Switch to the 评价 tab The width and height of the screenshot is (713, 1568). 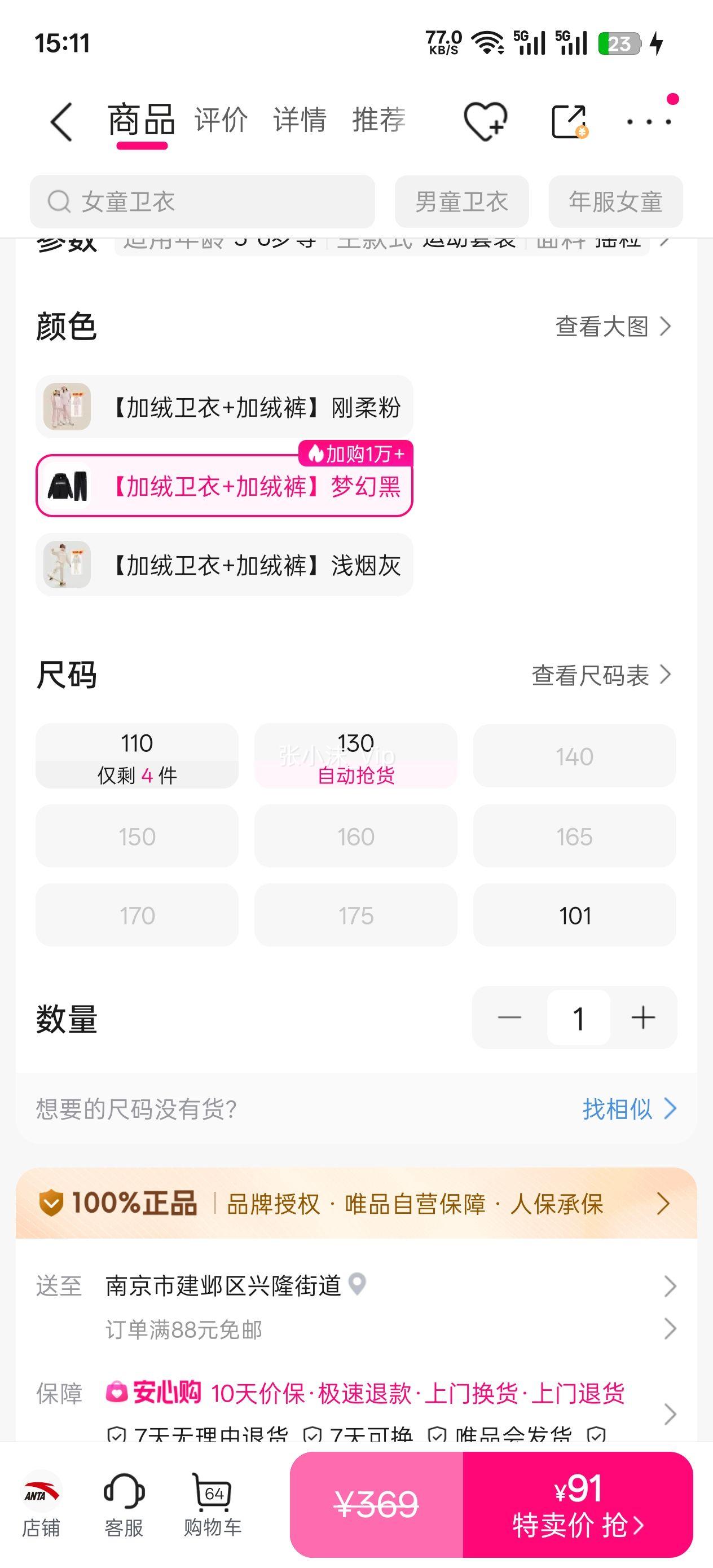click(221, 120)
